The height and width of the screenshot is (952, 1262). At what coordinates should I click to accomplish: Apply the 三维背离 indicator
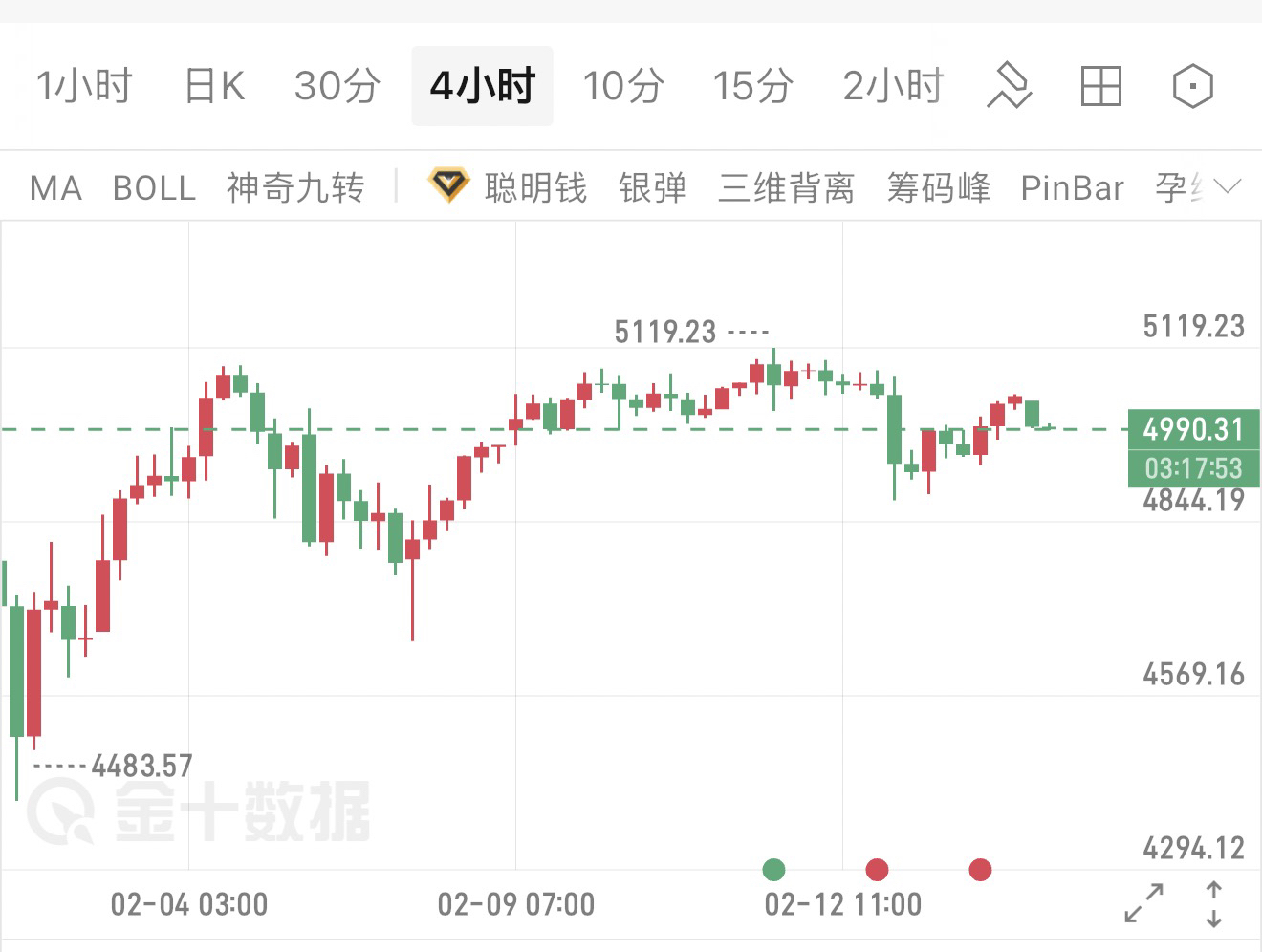point(786,188)
